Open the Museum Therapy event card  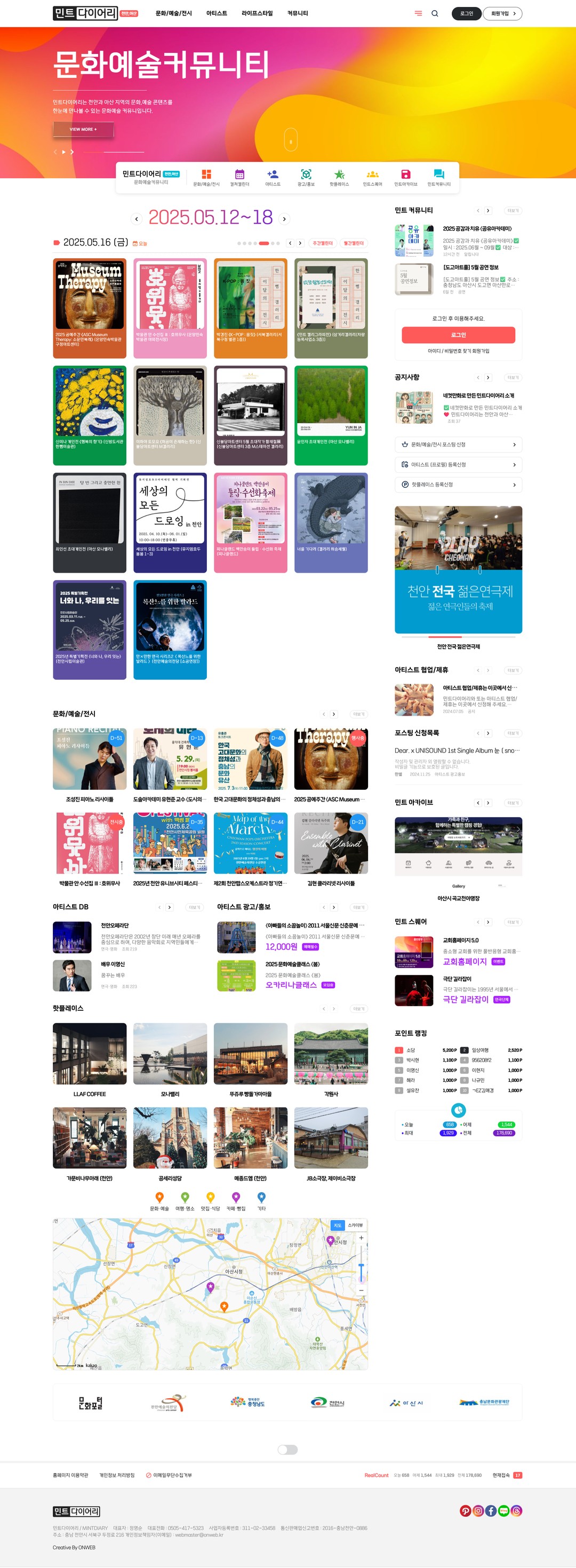tap(90, 308)
